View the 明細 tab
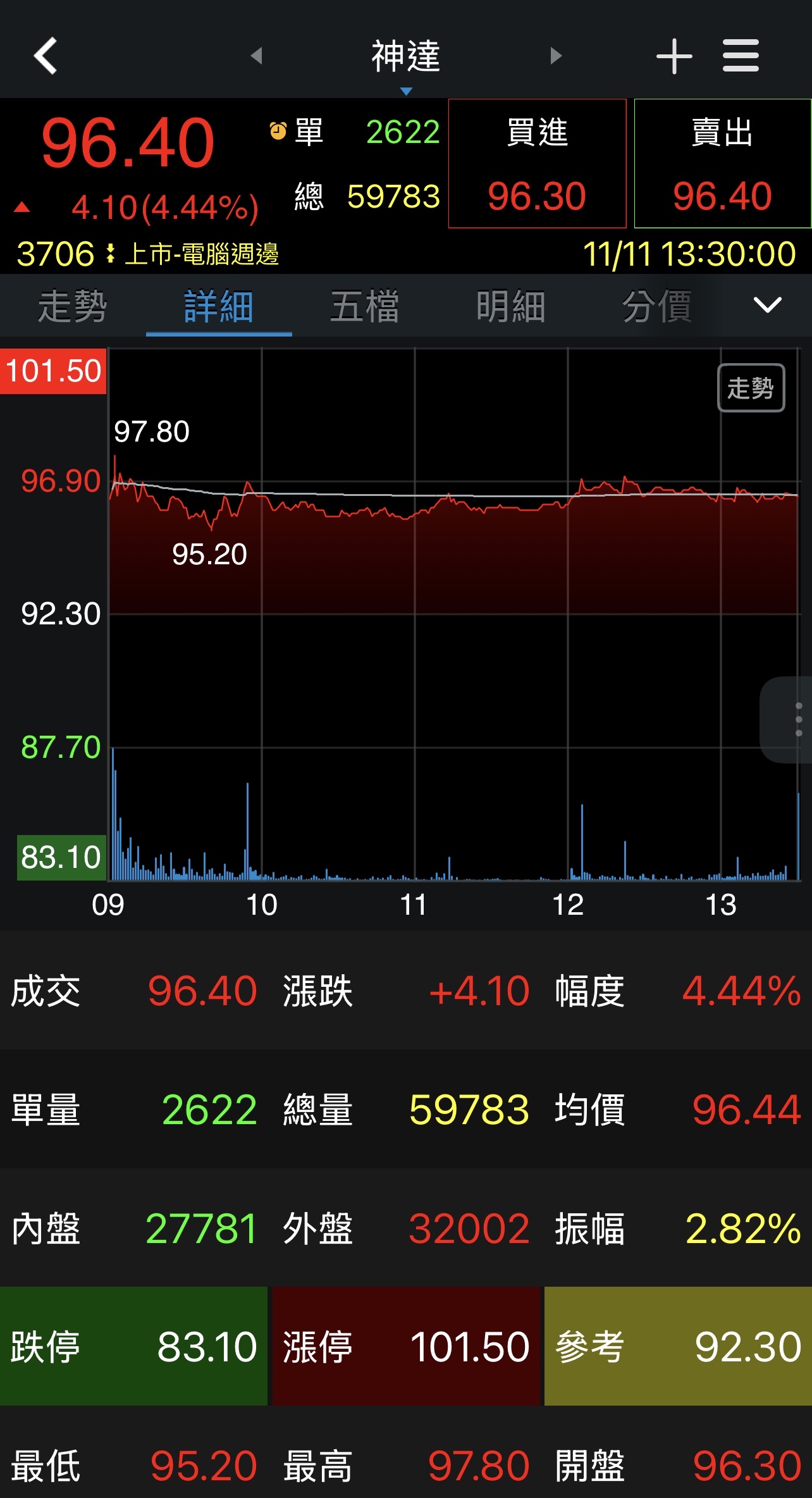The image size is (812, 1498). 511,306
